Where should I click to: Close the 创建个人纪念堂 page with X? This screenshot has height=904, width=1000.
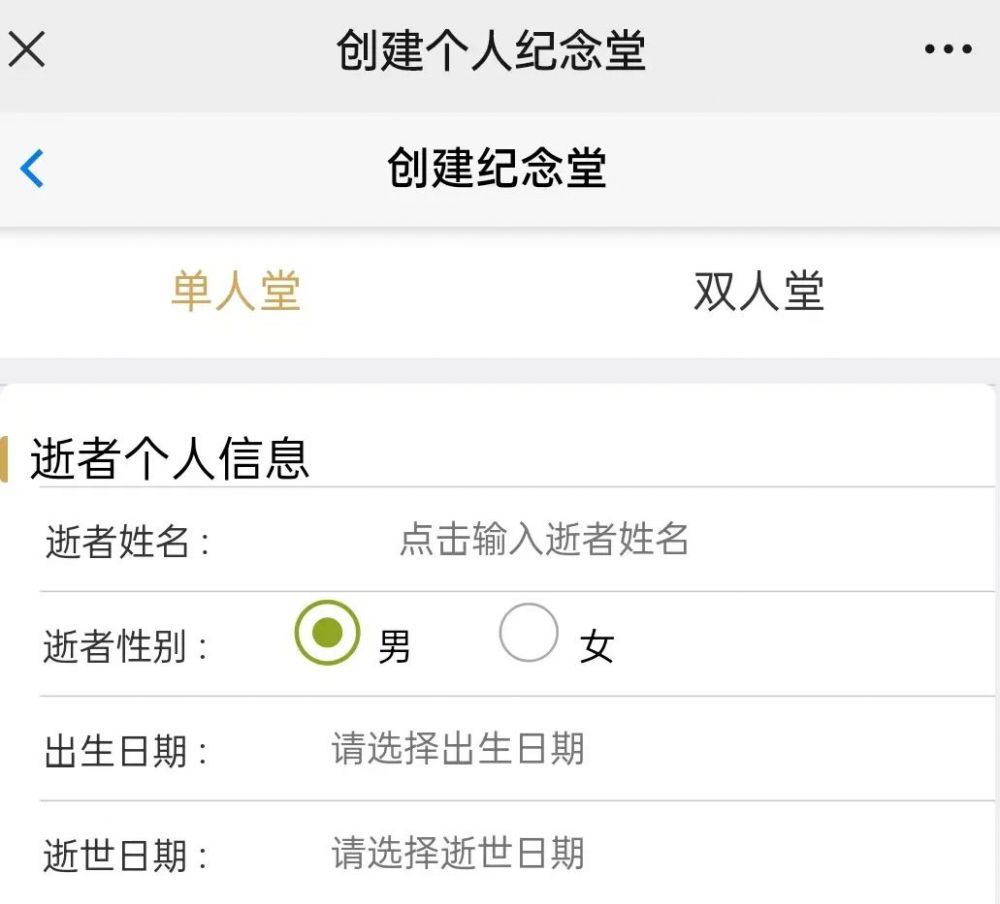[27, 49]
